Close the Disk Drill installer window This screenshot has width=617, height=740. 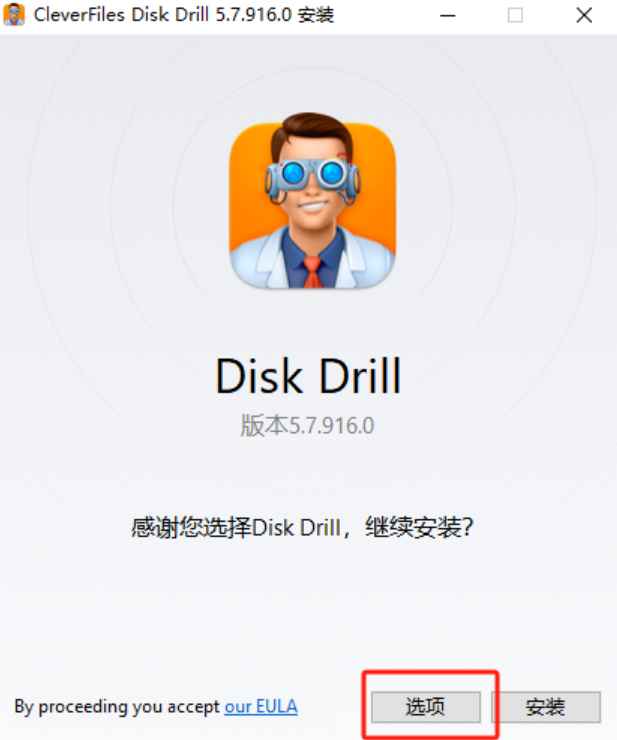point(584,15)
